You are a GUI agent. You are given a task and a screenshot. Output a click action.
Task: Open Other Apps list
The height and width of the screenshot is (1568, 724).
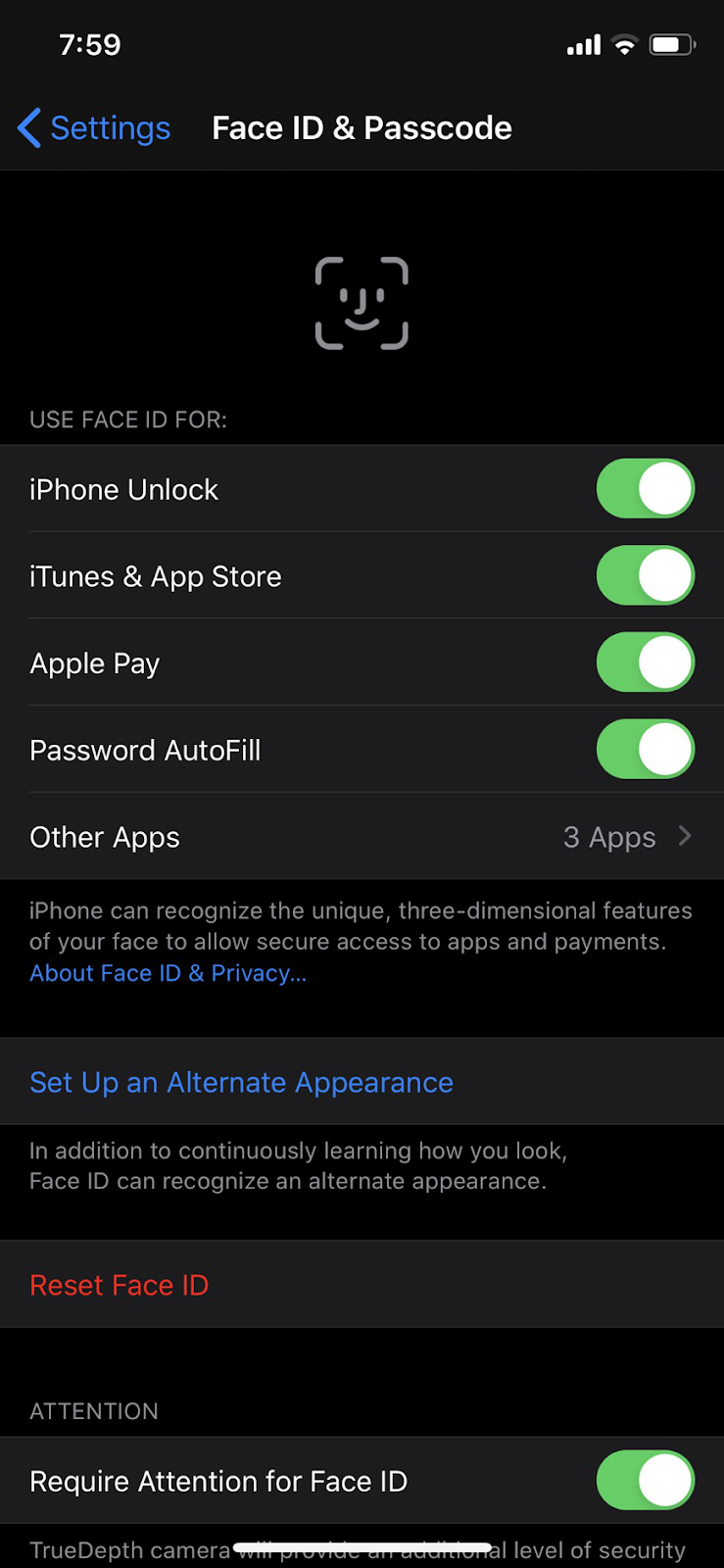point(362,837)
